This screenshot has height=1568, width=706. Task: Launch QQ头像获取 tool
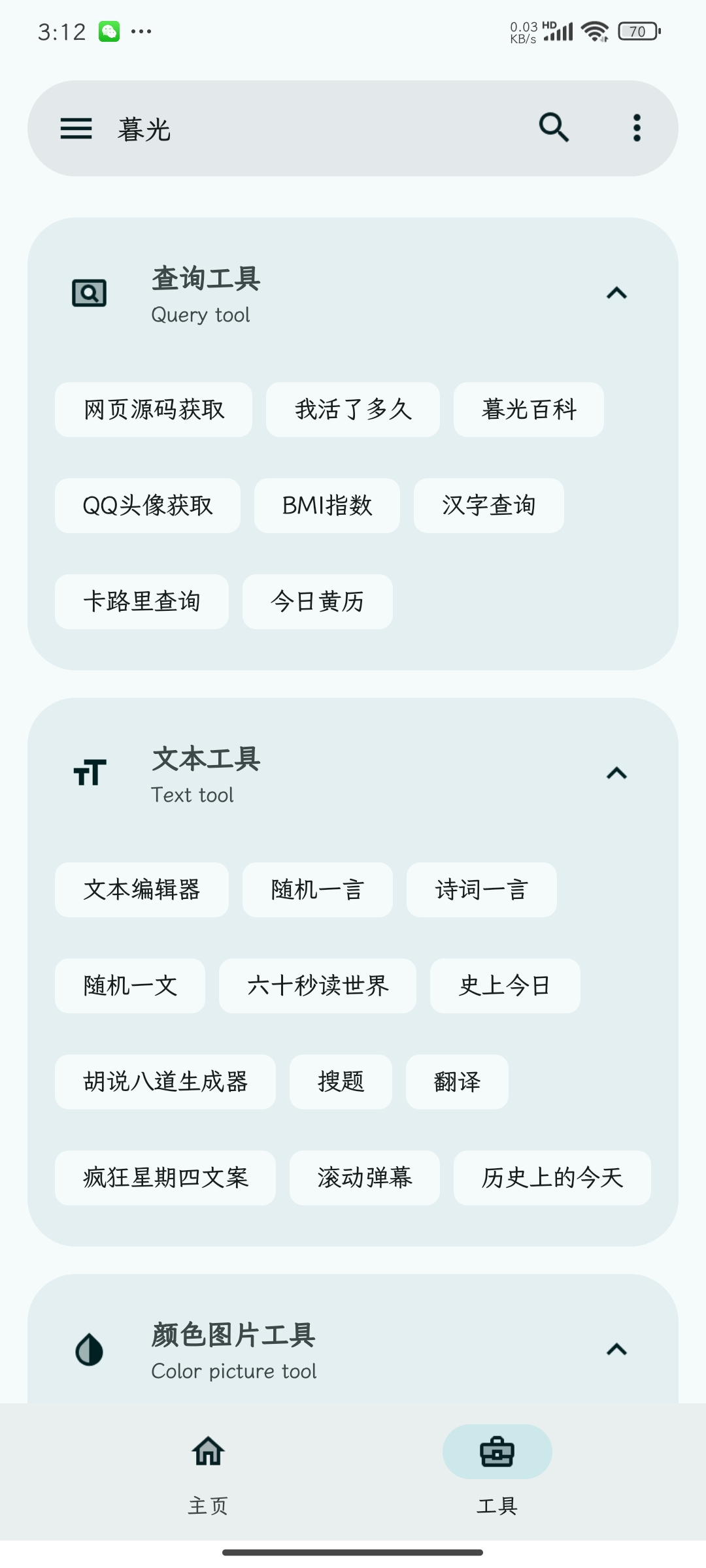pos(148,506)
